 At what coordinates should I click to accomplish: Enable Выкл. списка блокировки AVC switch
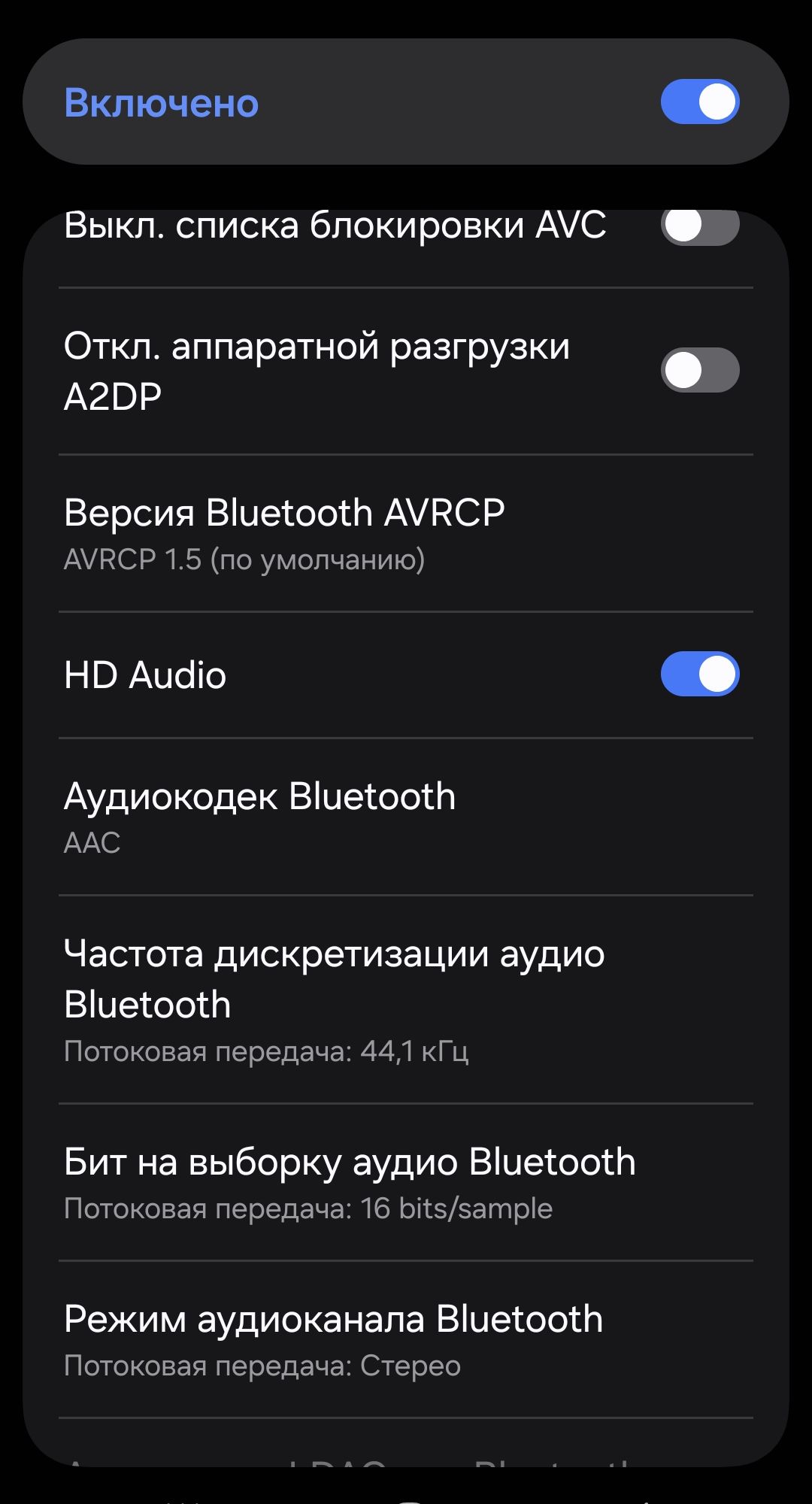pos(699,226)
